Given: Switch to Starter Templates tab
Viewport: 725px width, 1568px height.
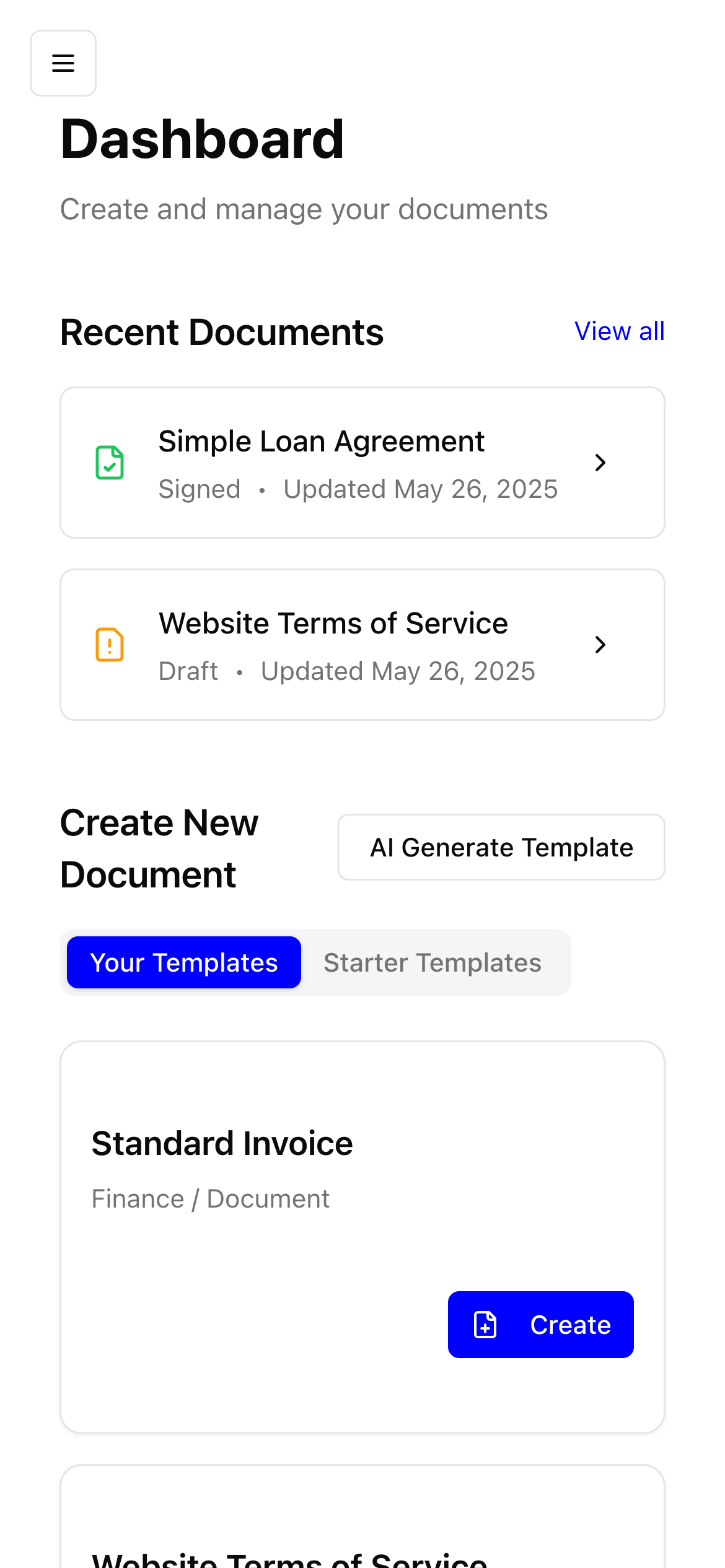Looking at the screenshot, I should click(x=433, y=962).
